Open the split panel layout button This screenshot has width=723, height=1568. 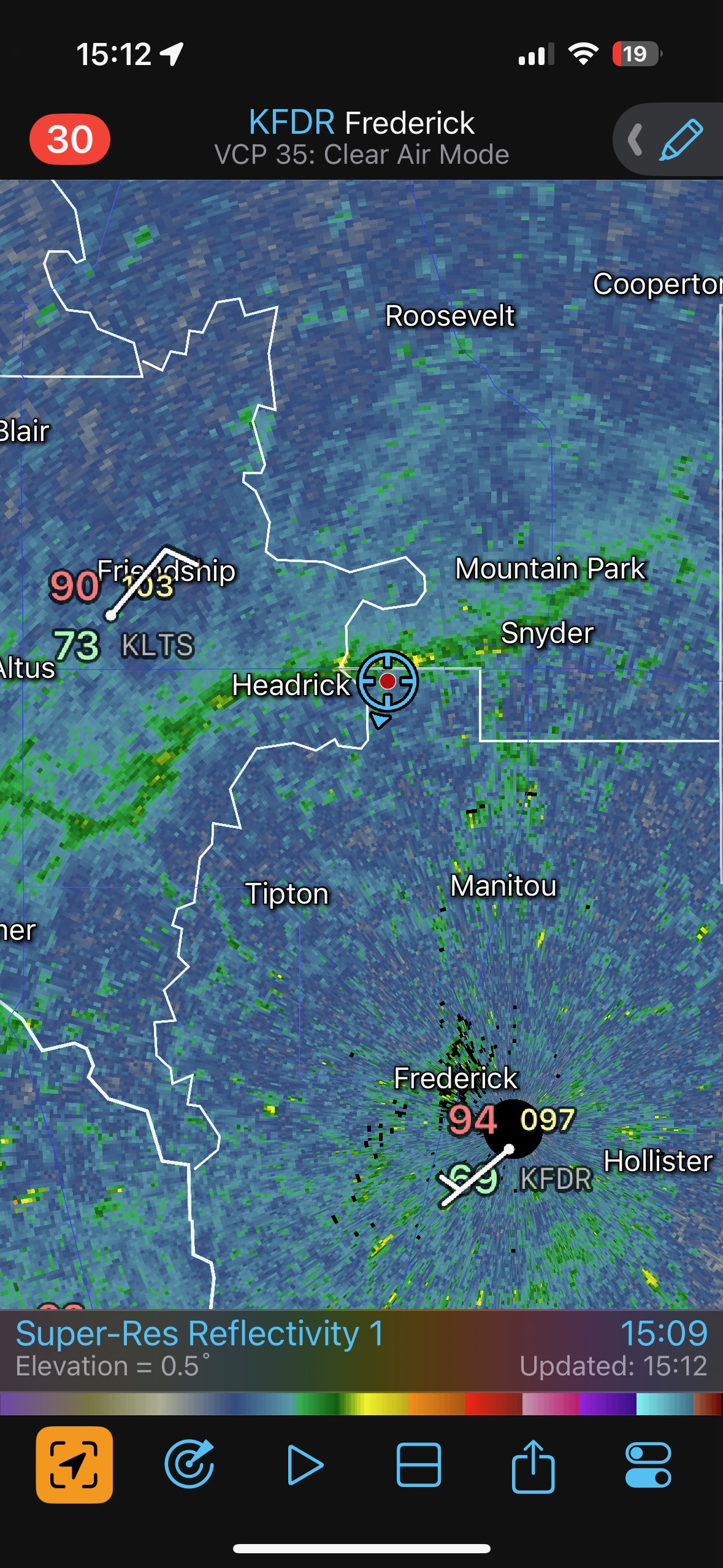pos(419,1464)
